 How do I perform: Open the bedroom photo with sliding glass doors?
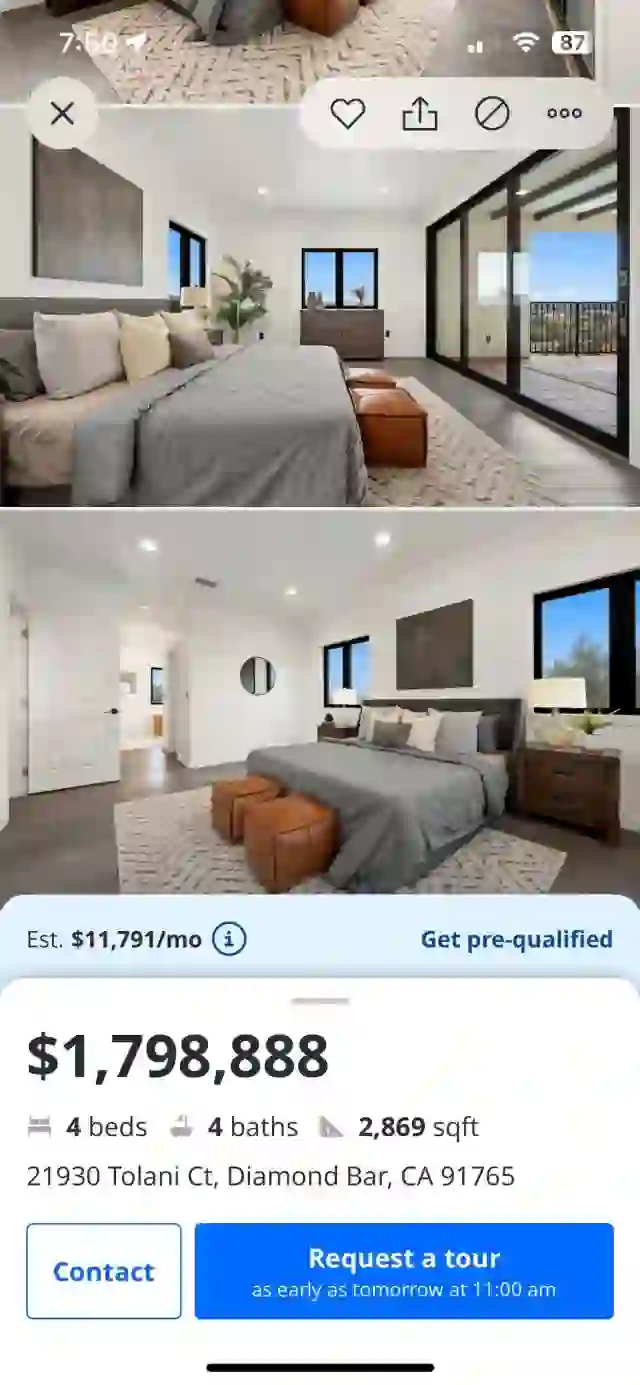320,305
